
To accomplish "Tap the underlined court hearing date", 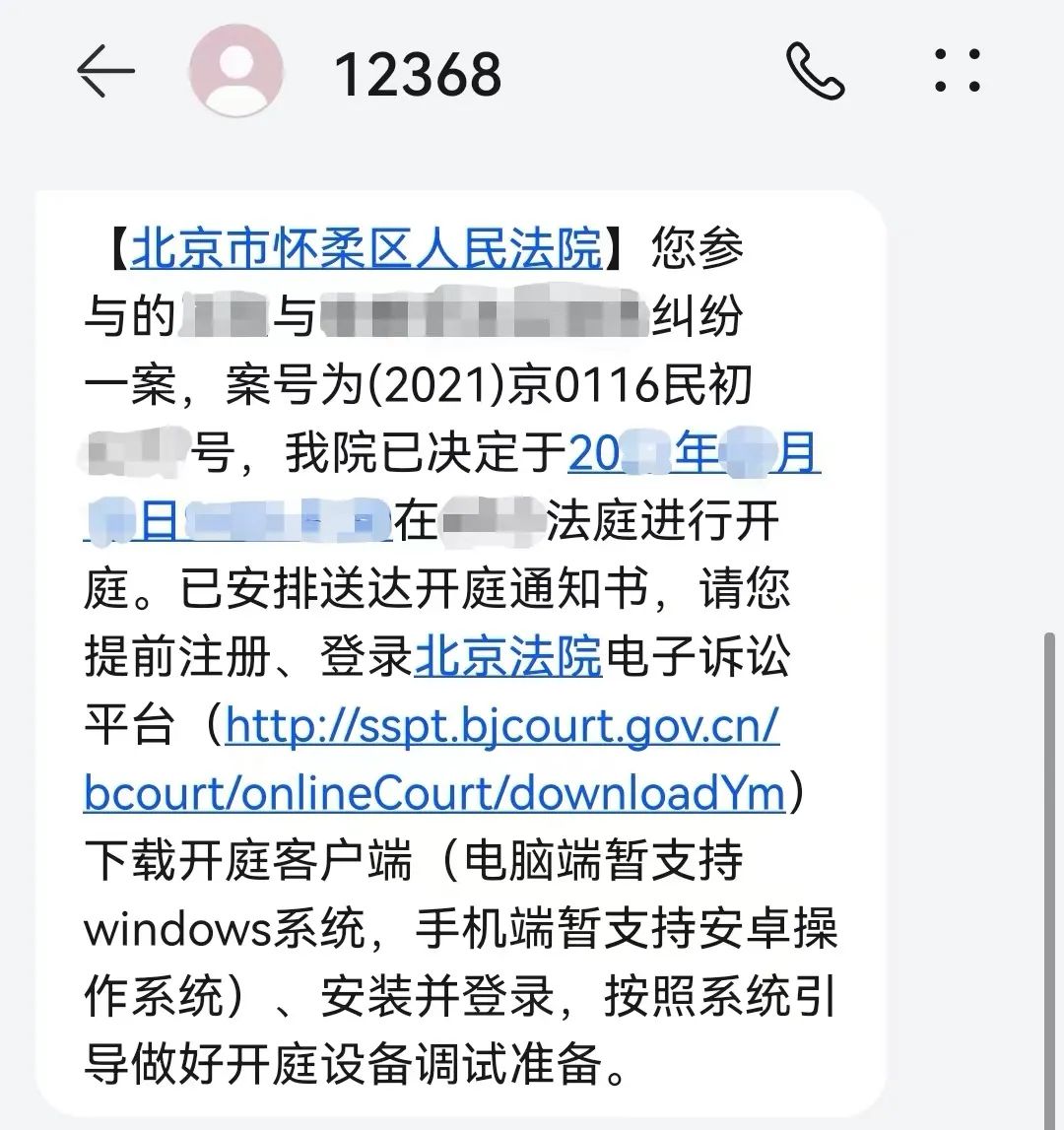I will point(694,453).
